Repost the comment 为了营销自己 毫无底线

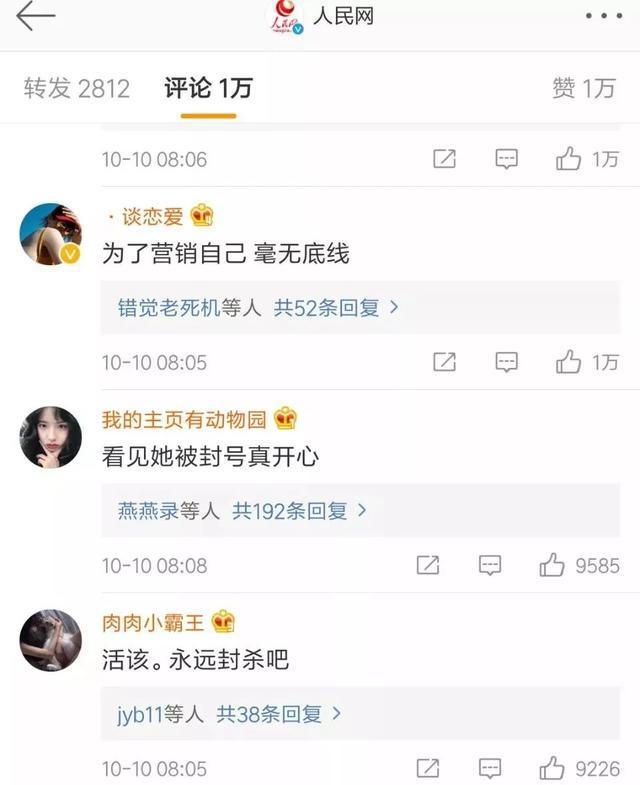click(444, 361)
